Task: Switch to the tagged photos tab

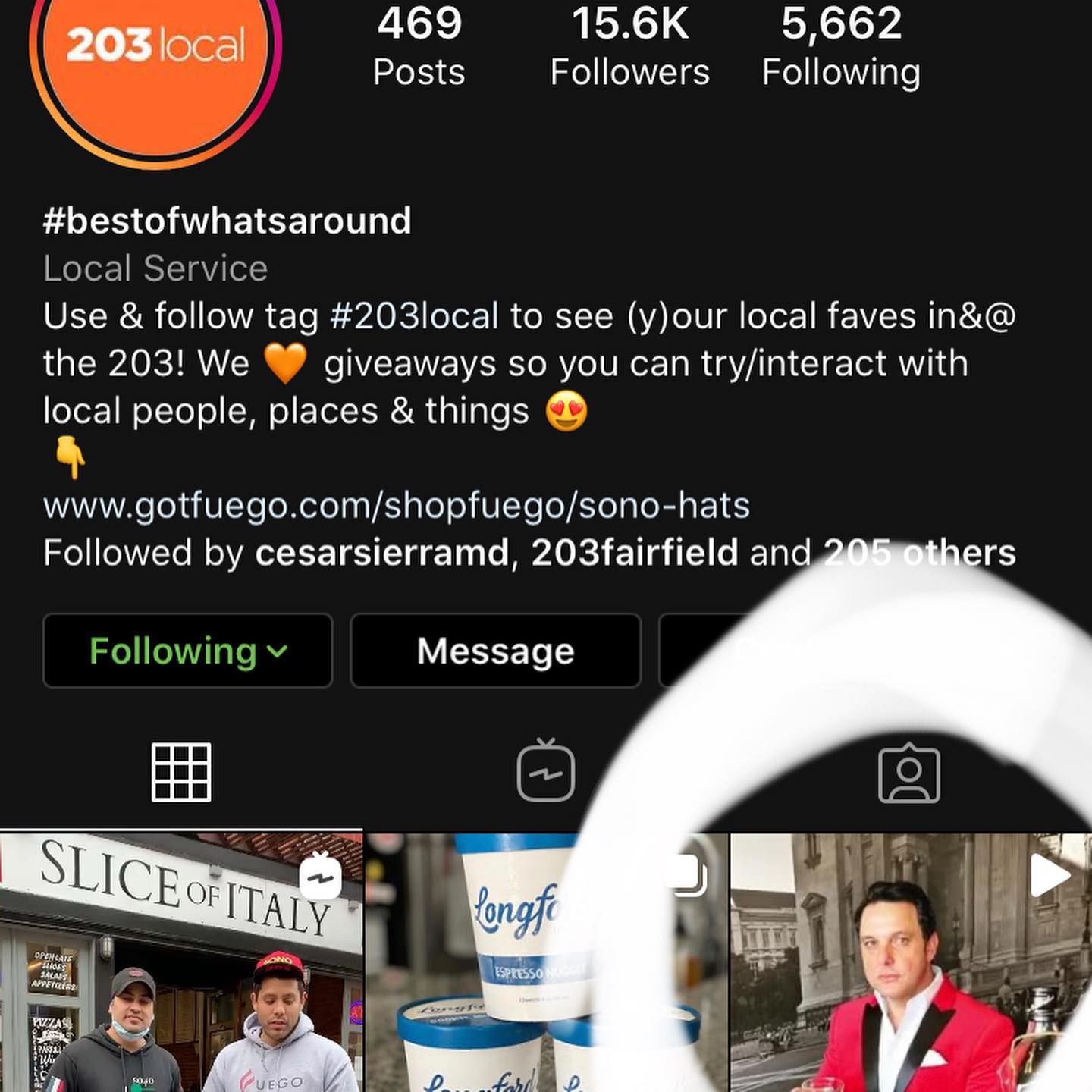Action: click(x=908, y=773)
